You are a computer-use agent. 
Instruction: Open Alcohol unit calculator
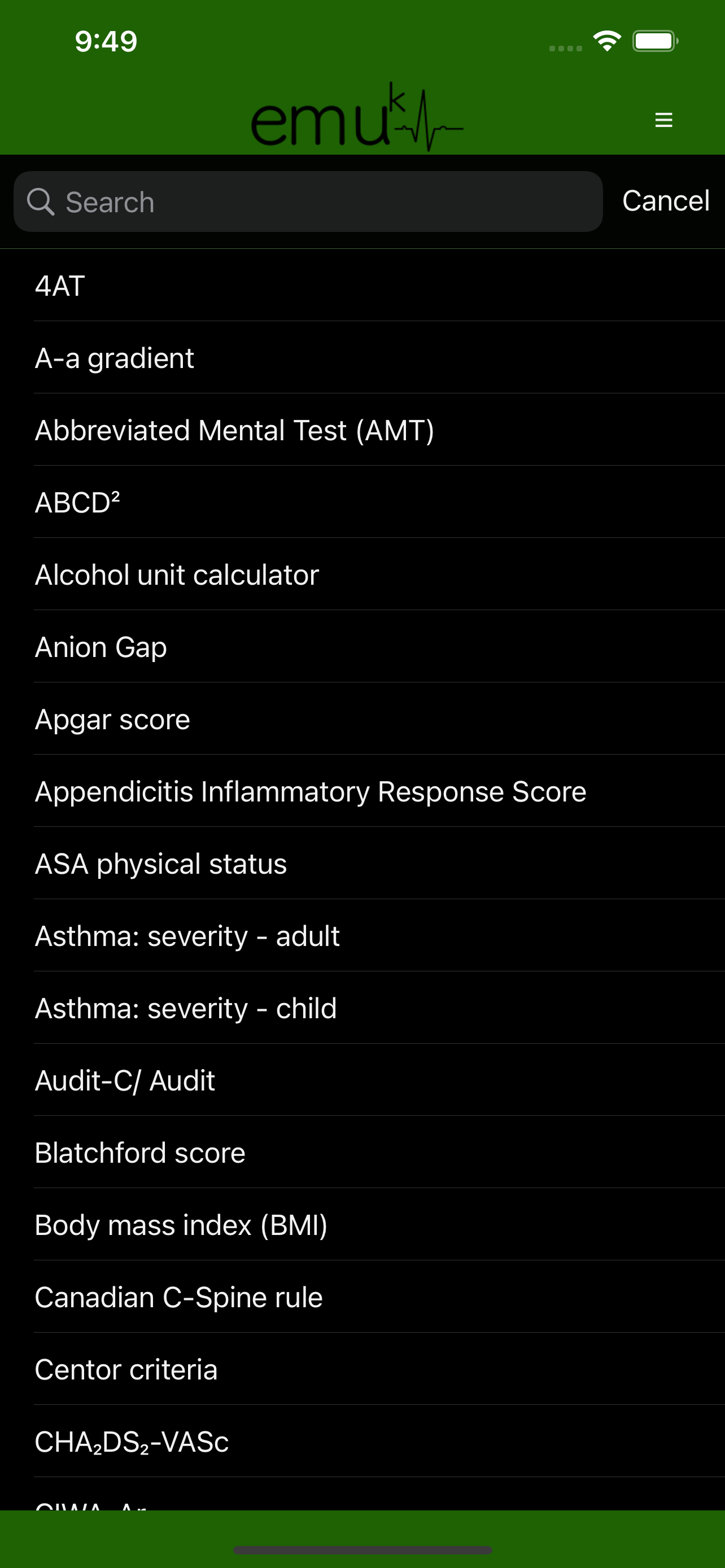[x=362, y=575]
